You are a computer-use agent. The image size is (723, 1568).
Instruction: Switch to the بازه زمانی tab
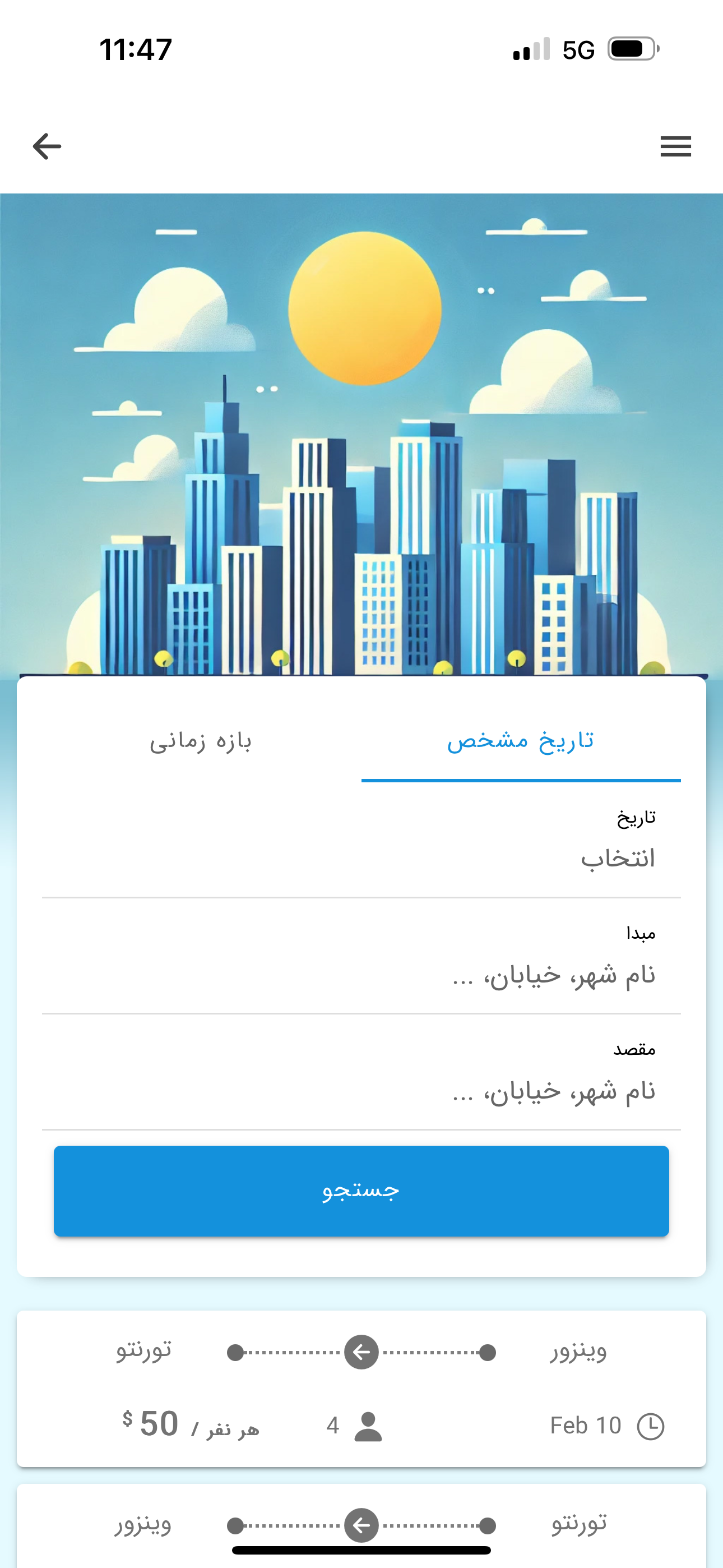201,741
